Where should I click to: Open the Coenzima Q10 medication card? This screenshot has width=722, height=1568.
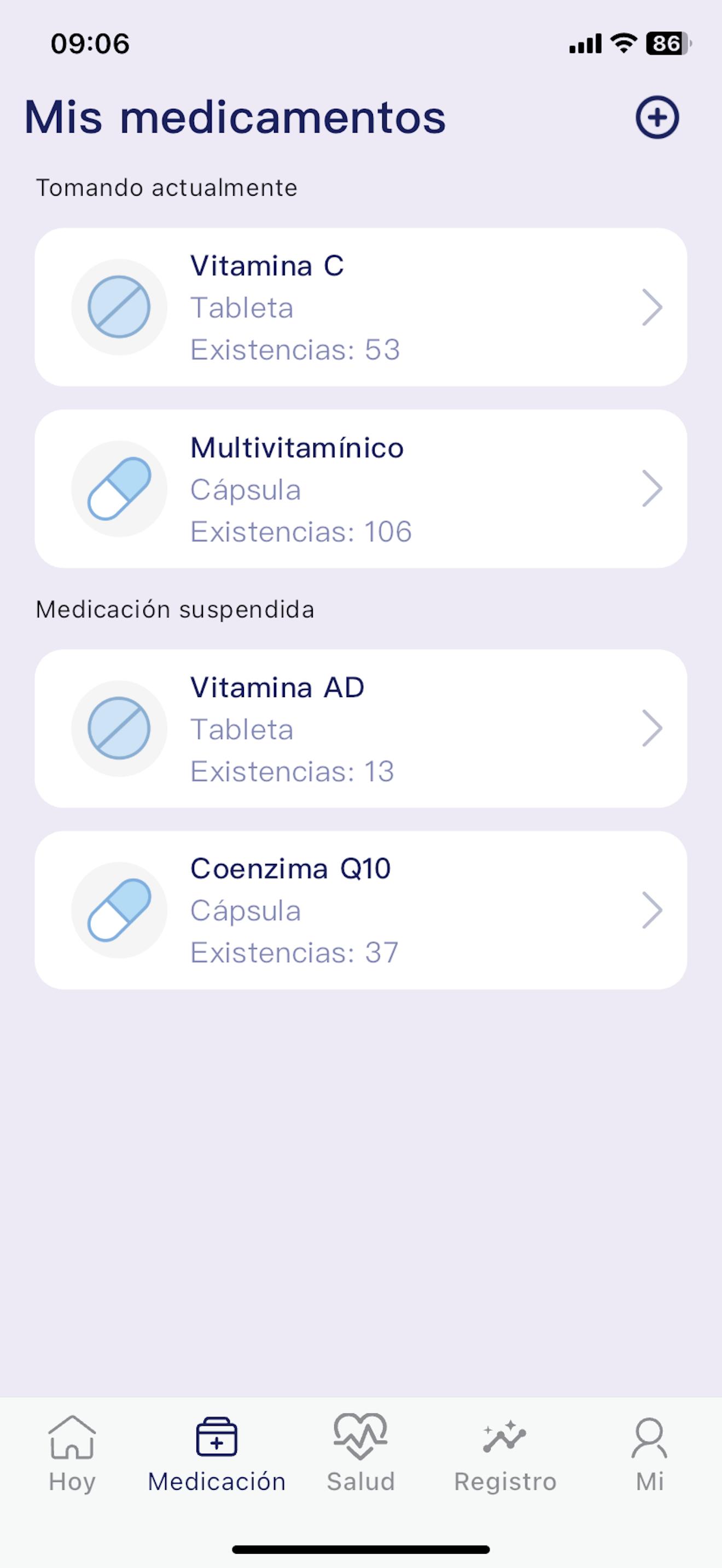coord(361,910)
